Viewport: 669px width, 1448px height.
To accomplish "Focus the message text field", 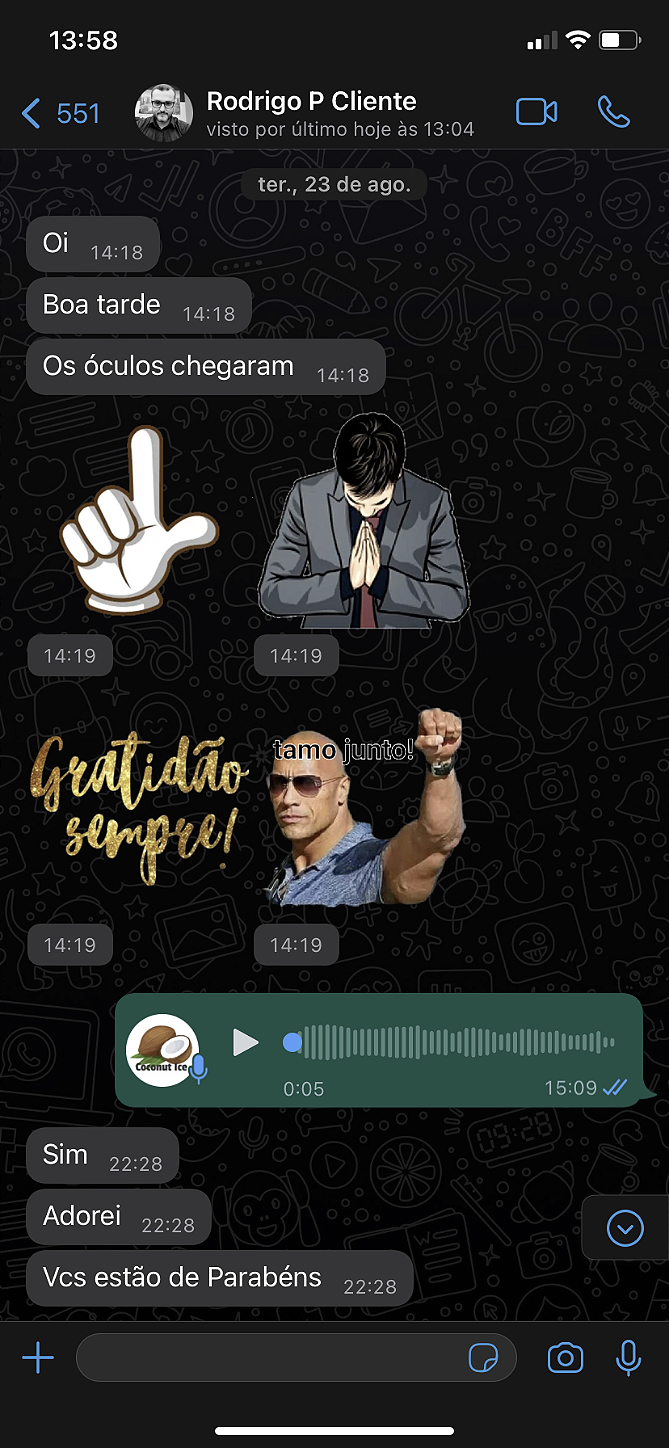I will tap(270, 1357).
